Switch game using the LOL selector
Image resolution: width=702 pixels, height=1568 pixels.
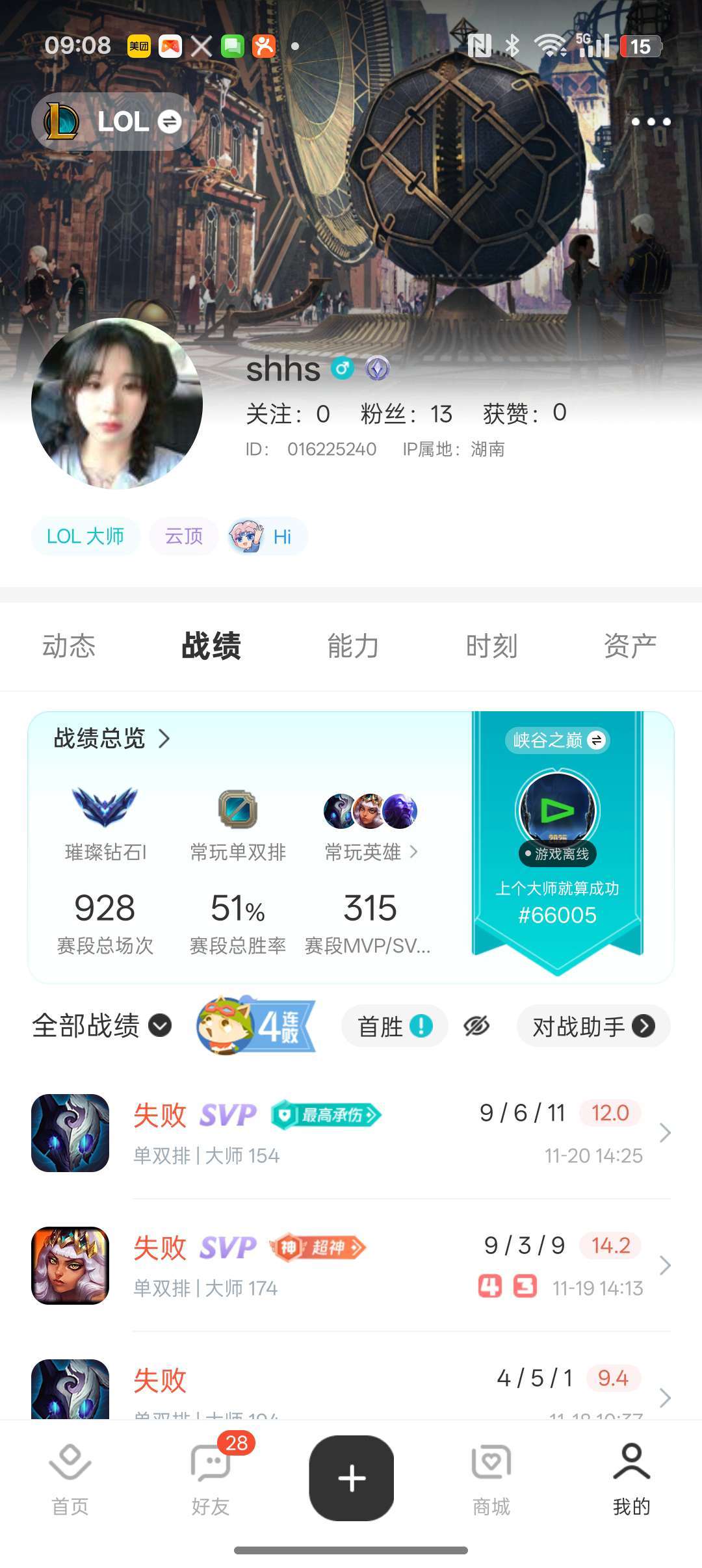(x=114, y=122)
